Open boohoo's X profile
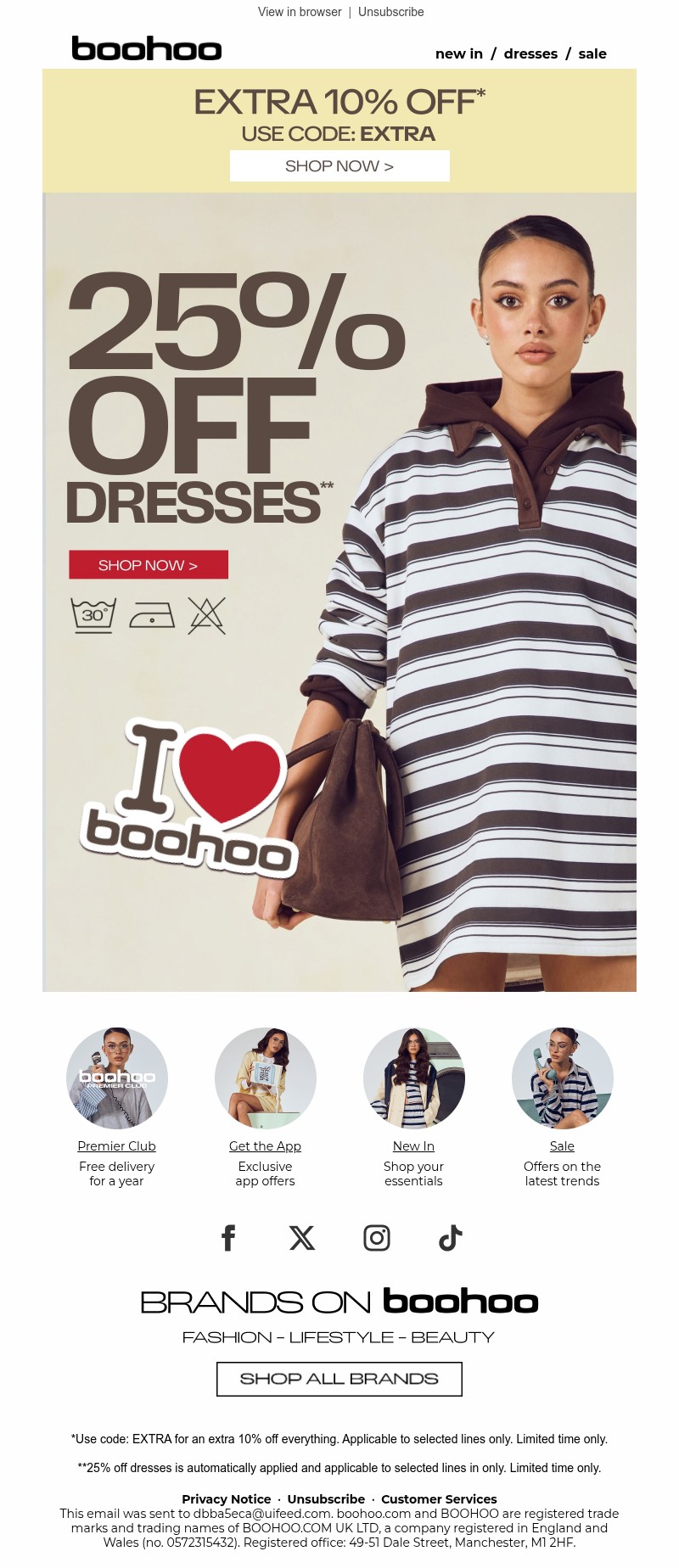The image size is (679, 1568). 302,1238
